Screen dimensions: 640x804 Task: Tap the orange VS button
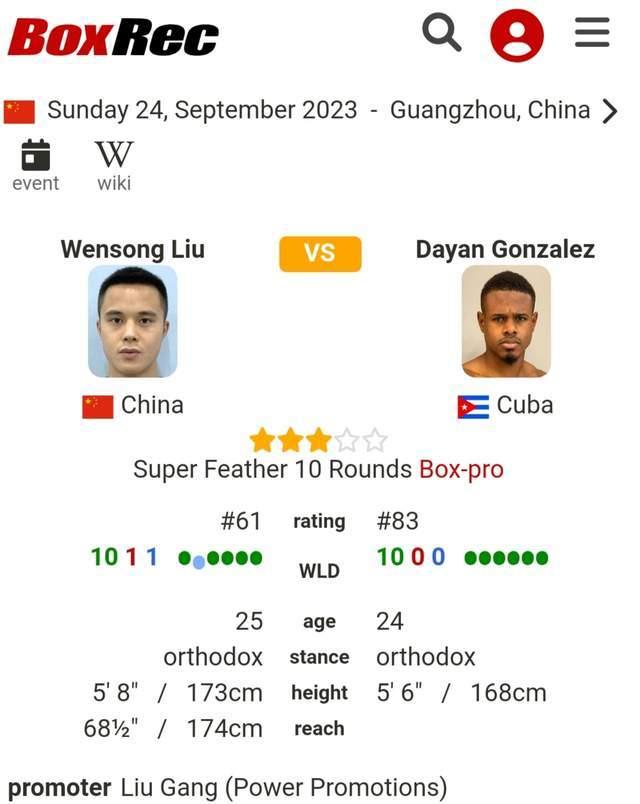(320, 253)
